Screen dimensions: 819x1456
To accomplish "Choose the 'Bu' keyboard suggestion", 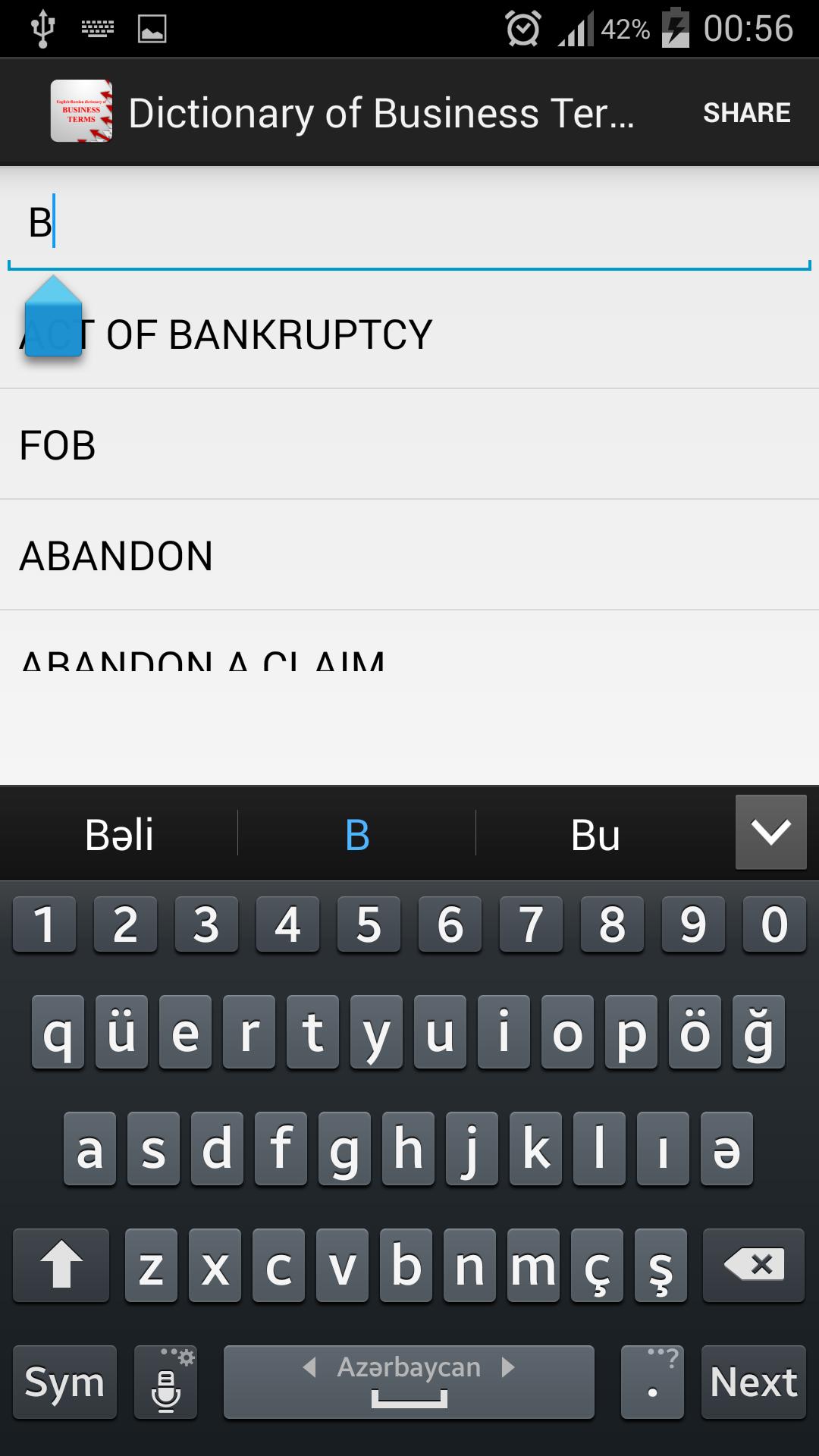I will click(595, 834).
